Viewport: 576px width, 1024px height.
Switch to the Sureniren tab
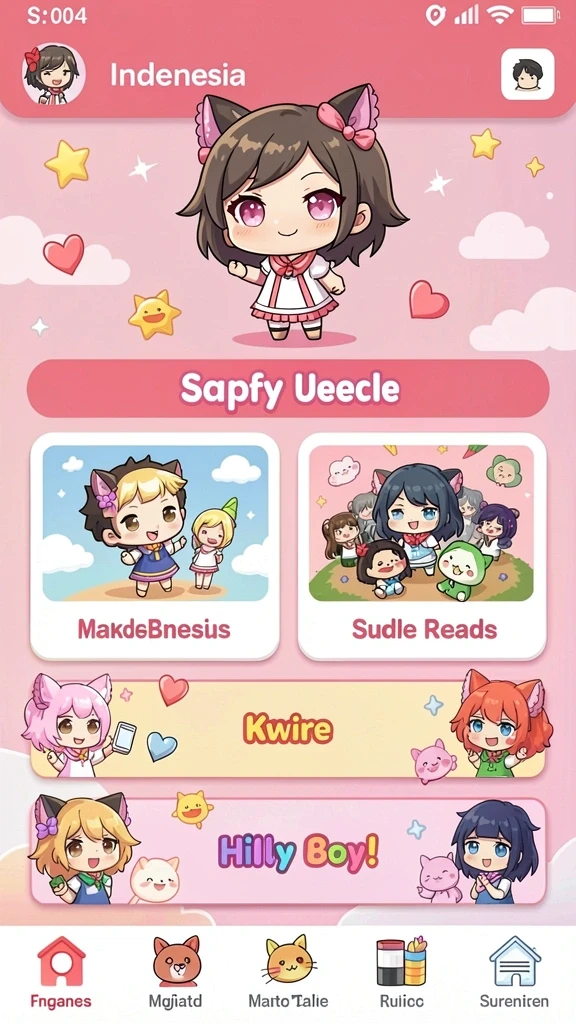pos(515,971)
